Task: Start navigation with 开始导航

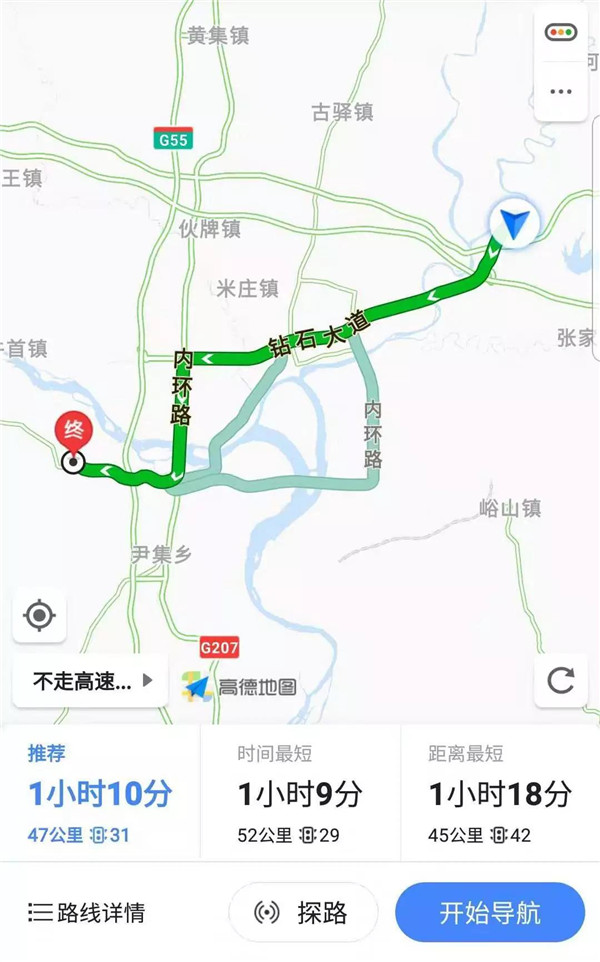Action: tap(490, 912)
